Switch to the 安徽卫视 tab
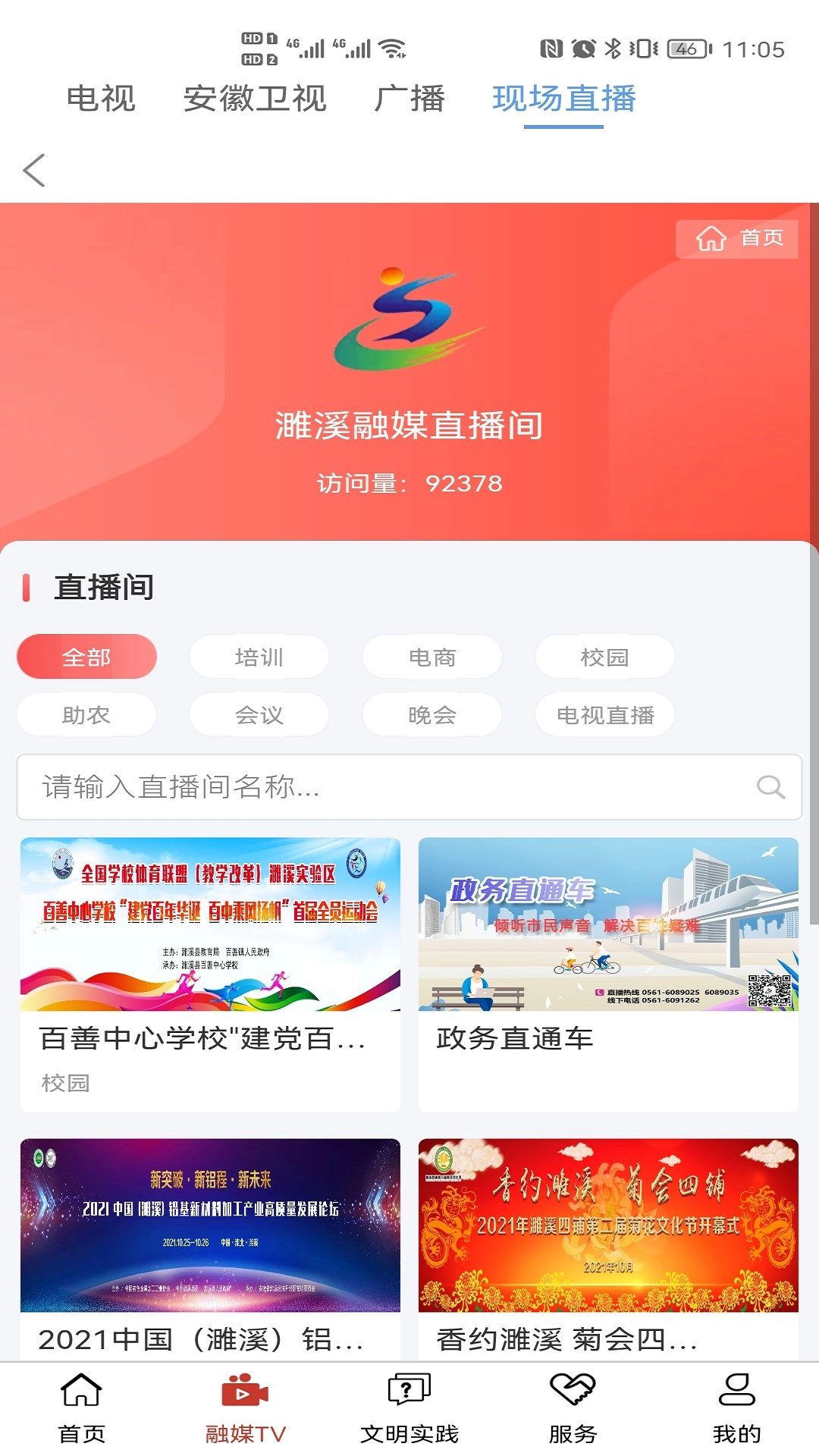The height and width of the screenshot is (1456, 819). (256, 99)
